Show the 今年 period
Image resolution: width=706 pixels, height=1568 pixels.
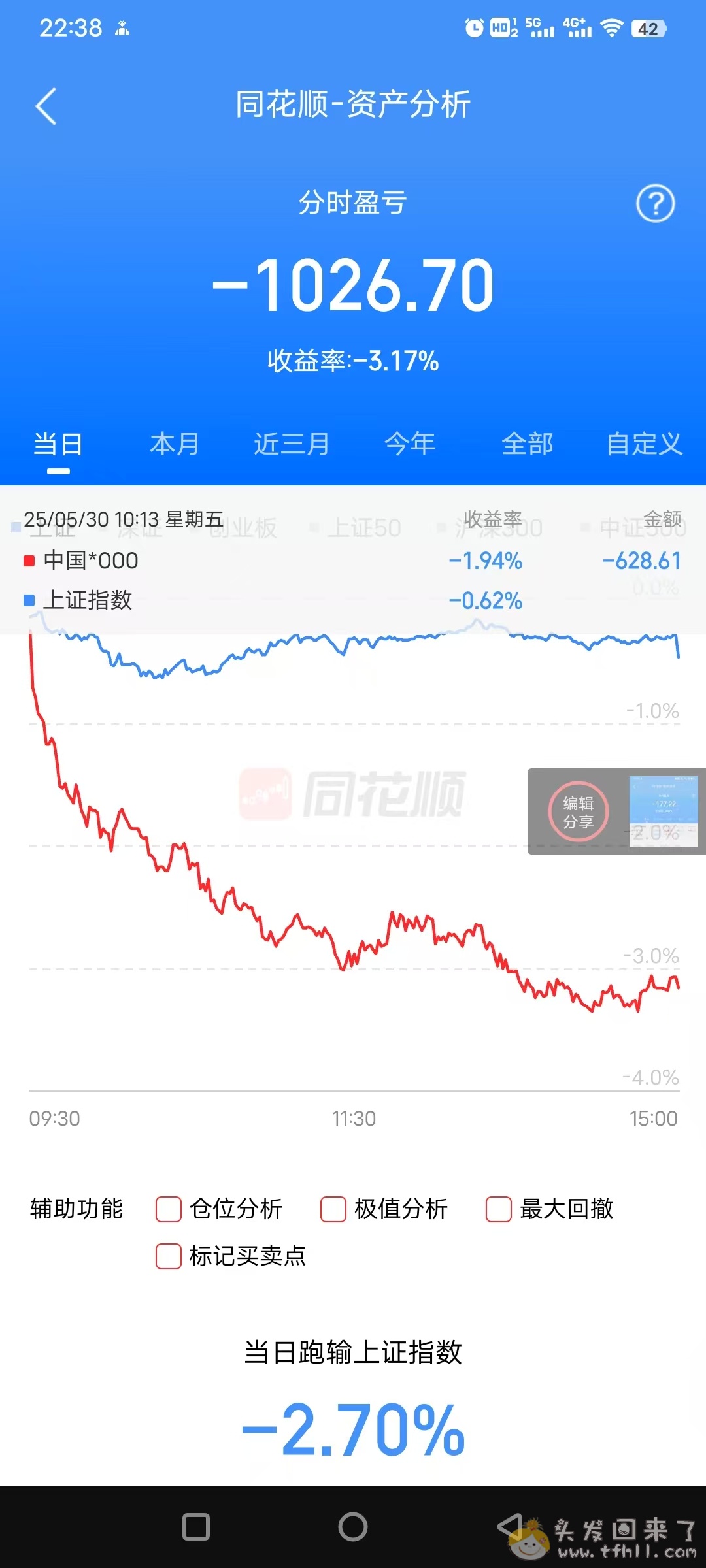410,444
